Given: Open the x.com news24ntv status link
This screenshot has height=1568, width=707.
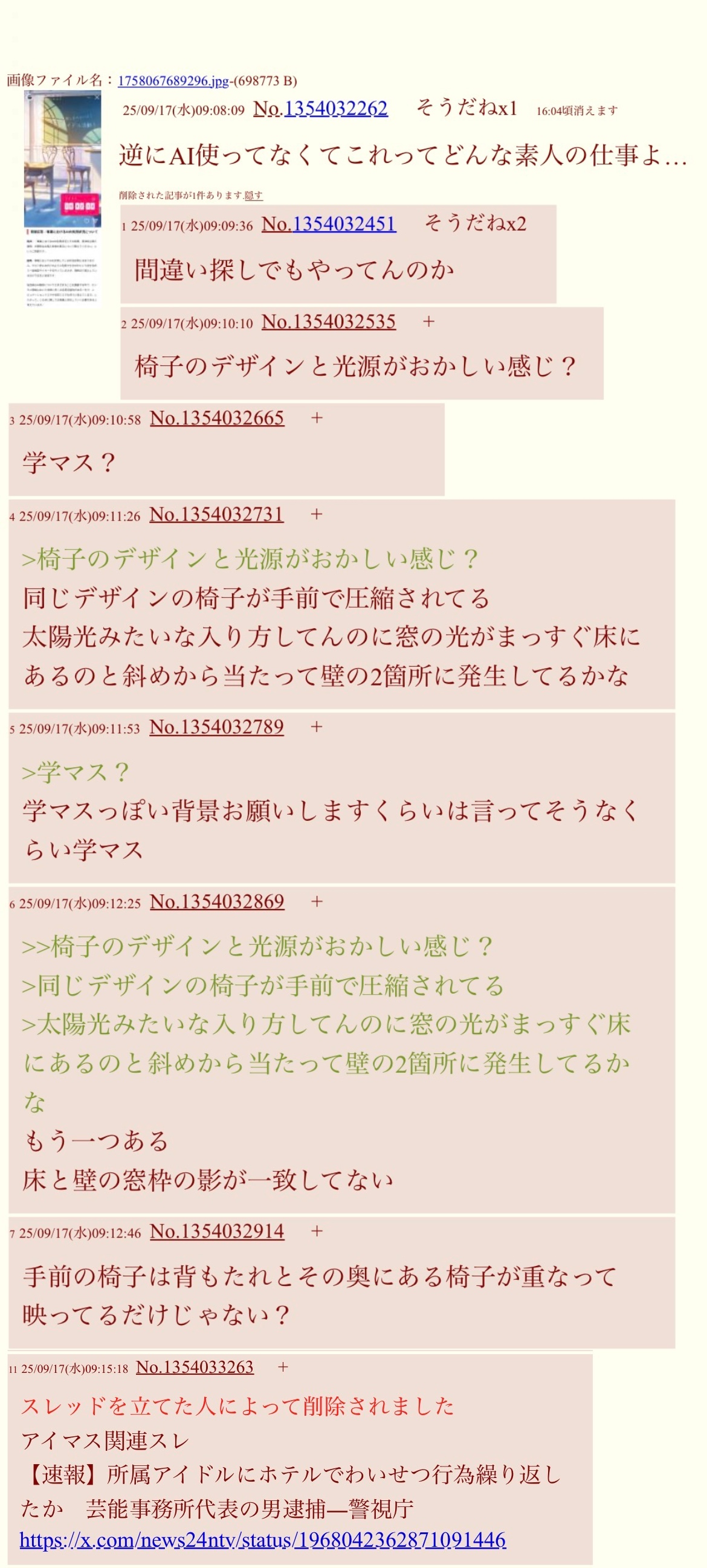Looking at the screenshot, I should click(263, 1540).
